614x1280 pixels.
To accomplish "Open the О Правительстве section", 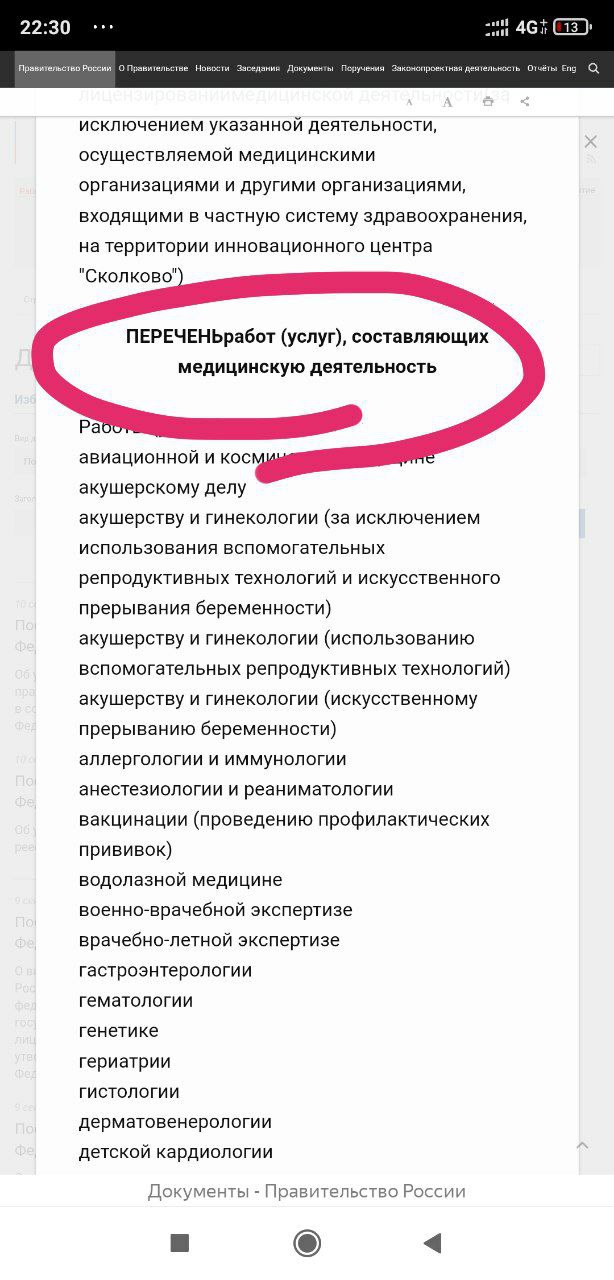I will [x=153, y=68].
